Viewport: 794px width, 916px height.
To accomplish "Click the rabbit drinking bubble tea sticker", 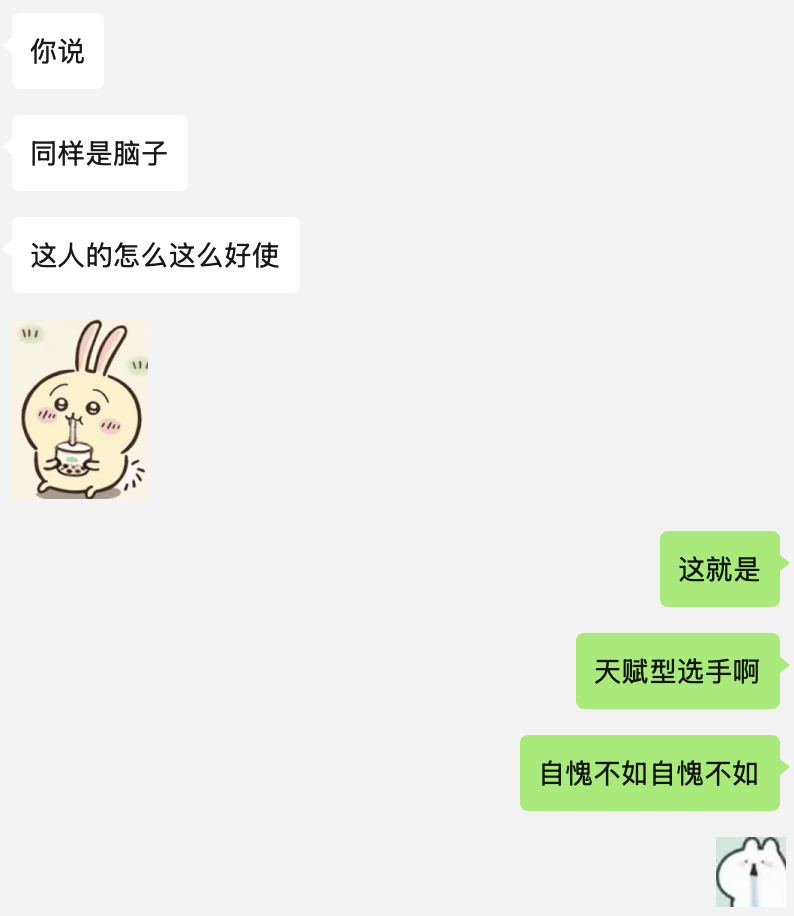I will (80, 408).
